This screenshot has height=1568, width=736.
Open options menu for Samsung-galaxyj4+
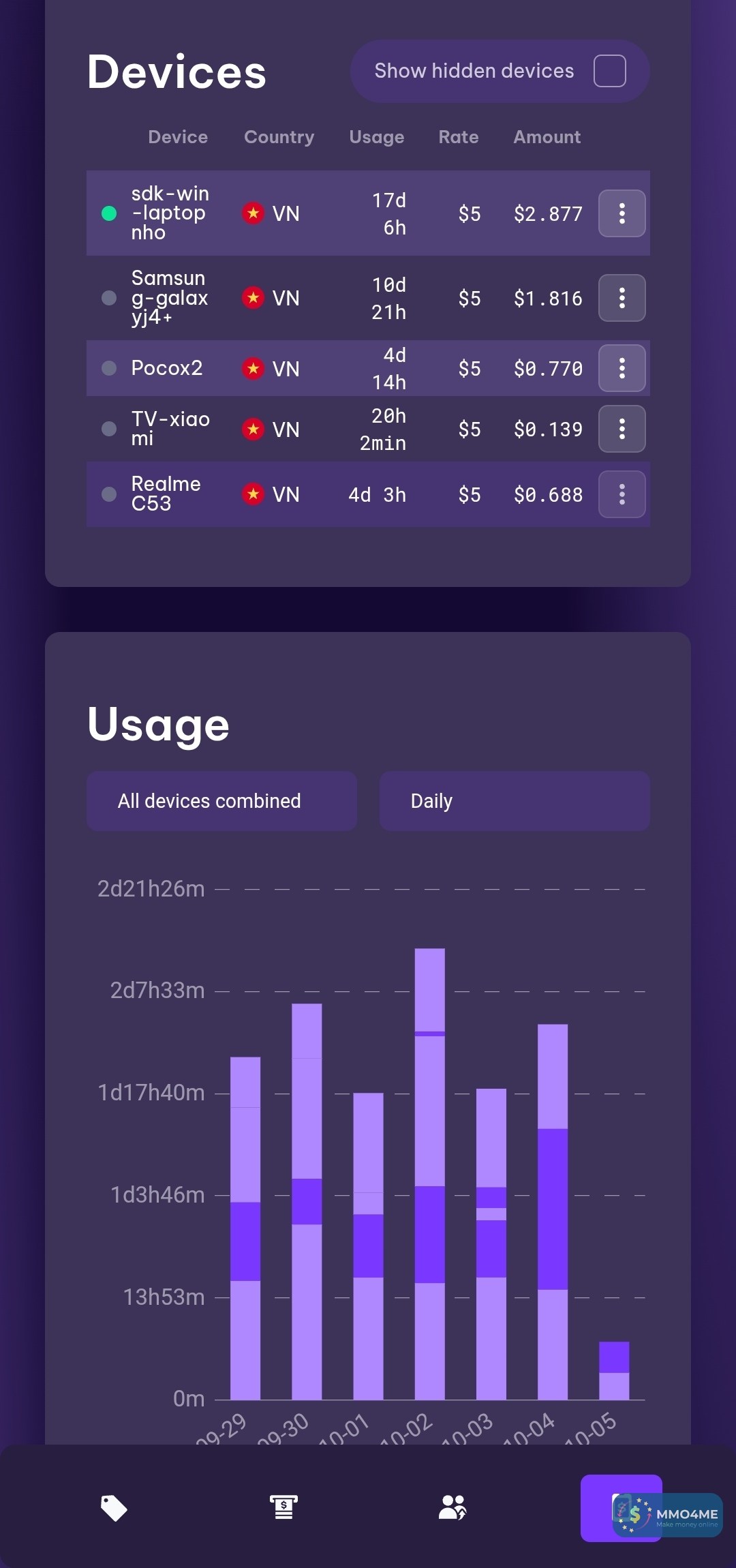pos(622,298)
